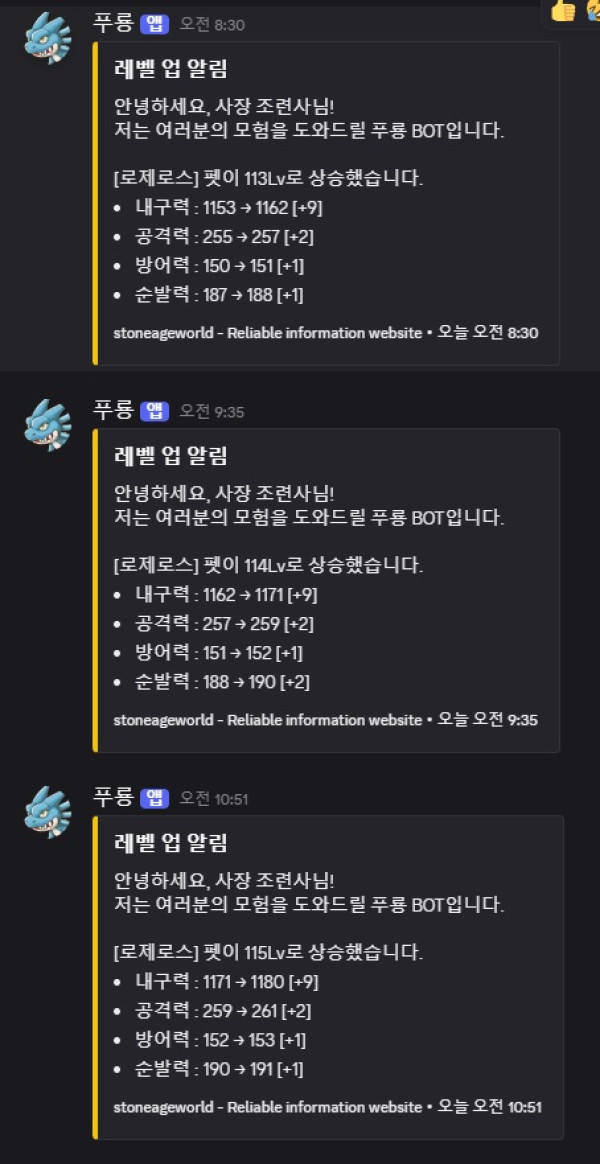Viewport: 600px width, 1164px height.
Task: Tap the 푸룡 username at 오전 9:35
Action: pos(112,410)
